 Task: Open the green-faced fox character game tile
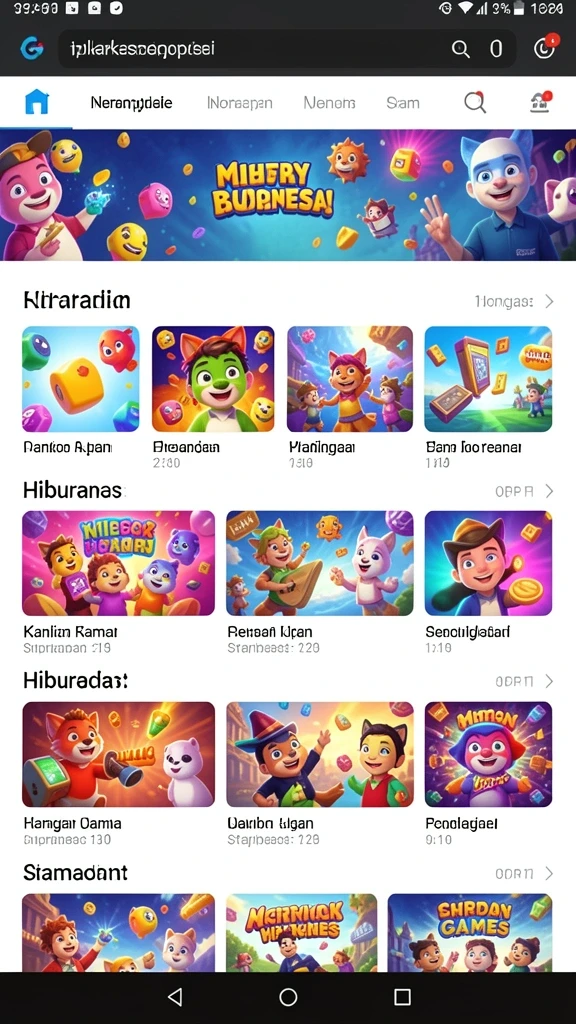(x=213, y=379)
